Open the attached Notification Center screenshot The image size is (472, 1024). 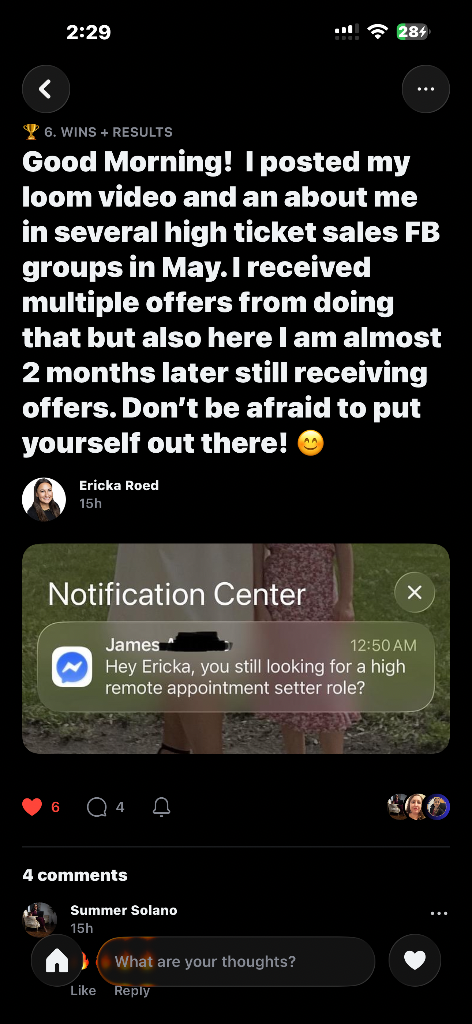click(x=236, y=648)
